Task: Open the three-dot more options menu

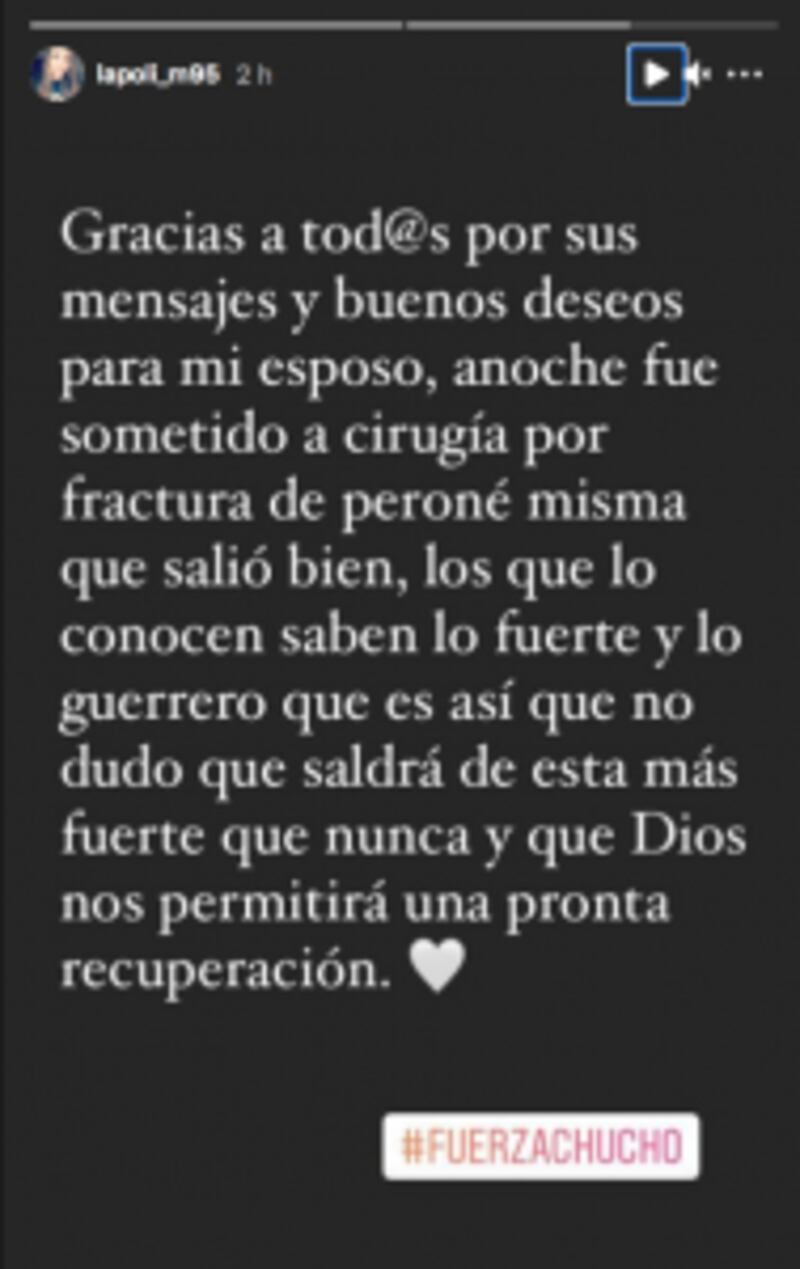Action: pos(746,74)
